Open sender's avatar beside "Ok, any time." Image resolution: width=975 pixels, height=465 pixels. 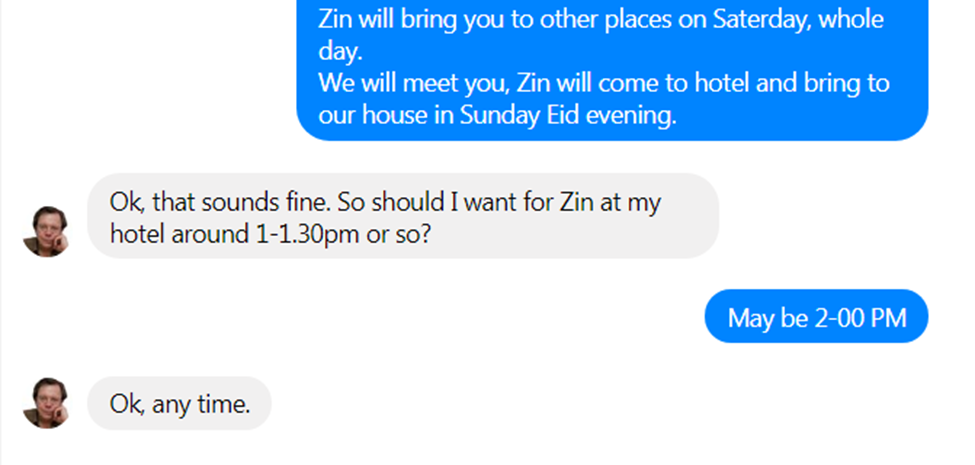46,403
